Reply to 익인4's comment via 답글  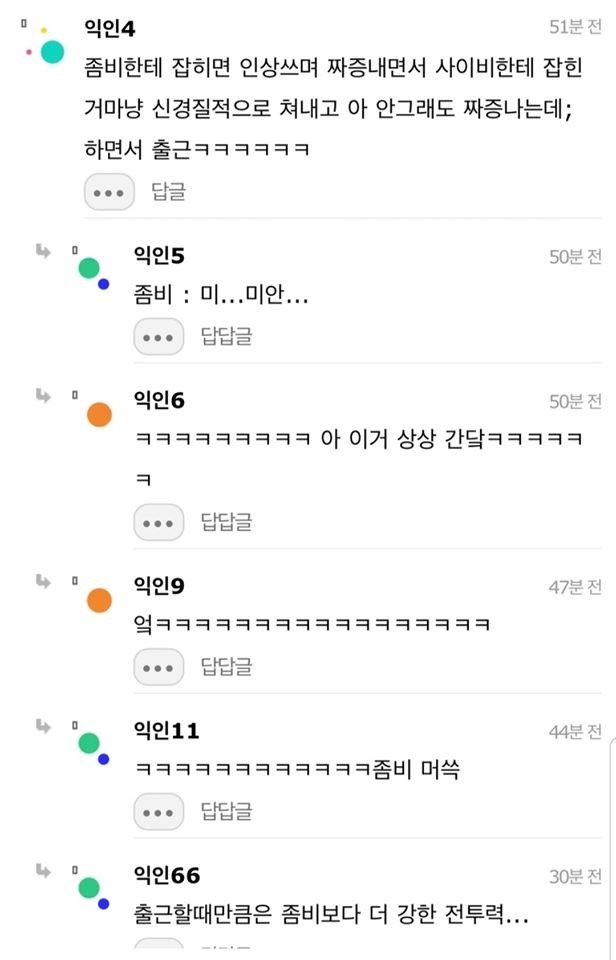coord(168,191)
